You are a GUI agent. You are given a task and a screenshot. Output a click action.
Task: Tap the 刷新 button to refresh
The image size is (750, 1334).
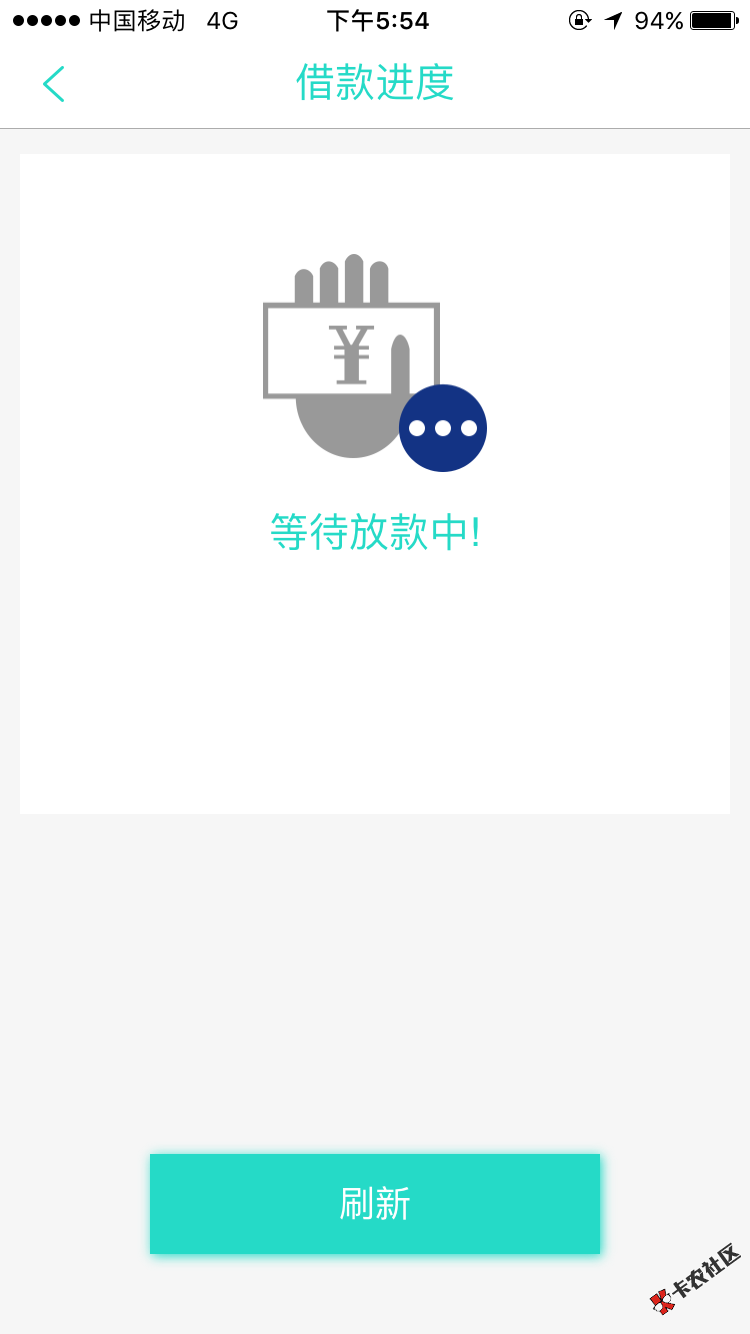click(x=375, y=1203)
